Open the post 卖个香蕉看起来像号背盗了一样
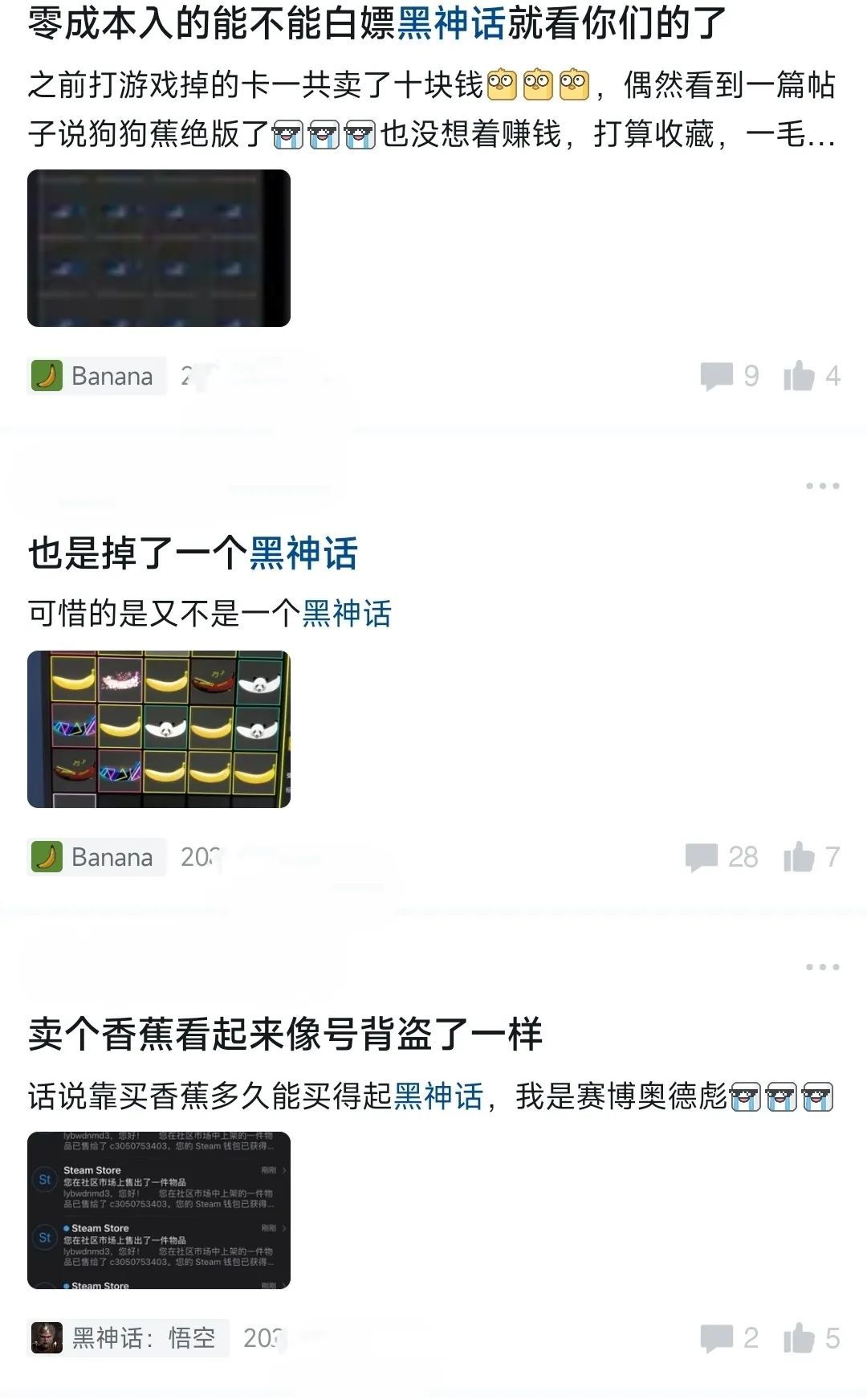Screen dimensions: 867x1400 (285, 1035)
